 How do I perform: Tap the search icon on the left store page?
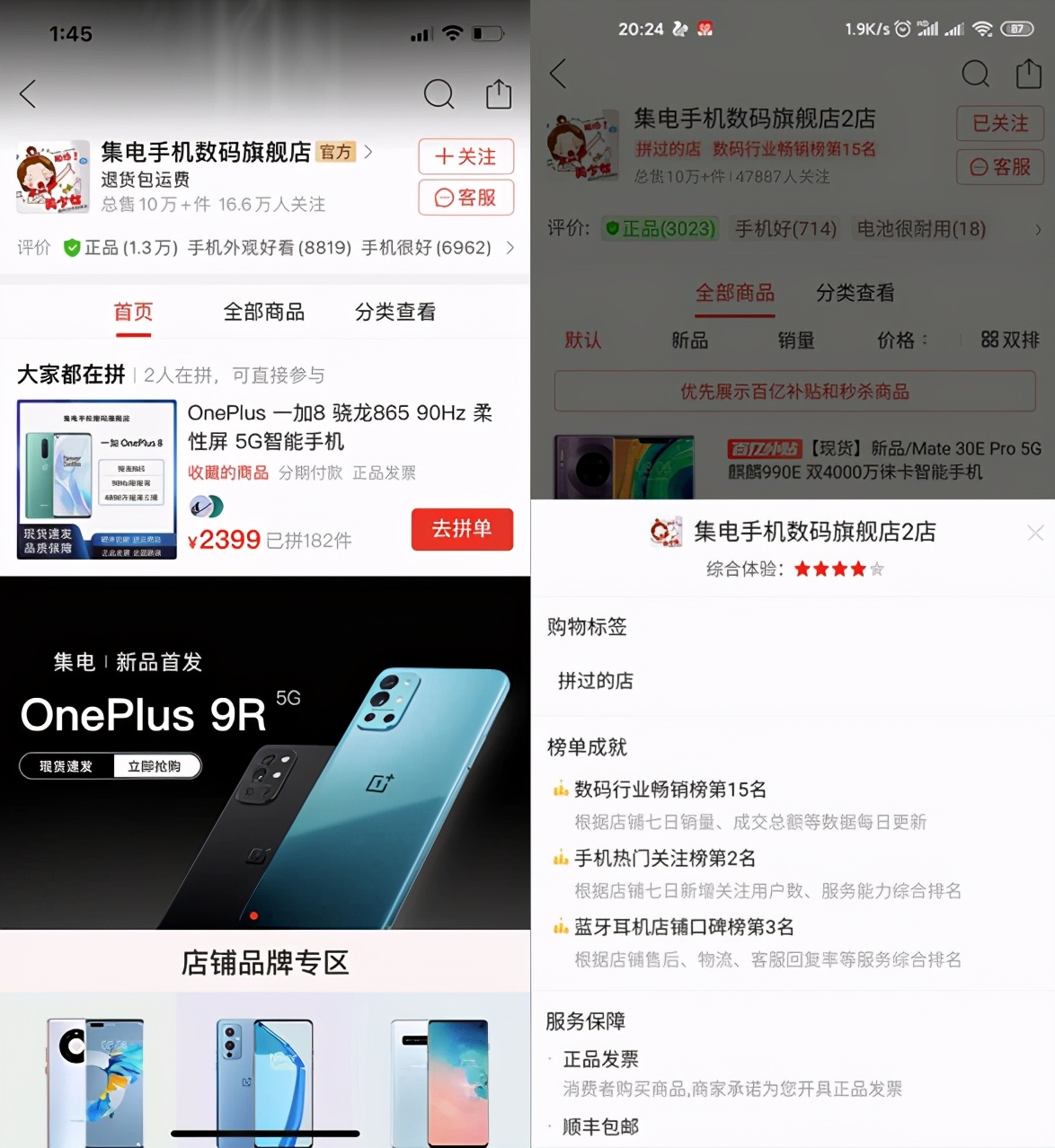click(x=439, y=93)
